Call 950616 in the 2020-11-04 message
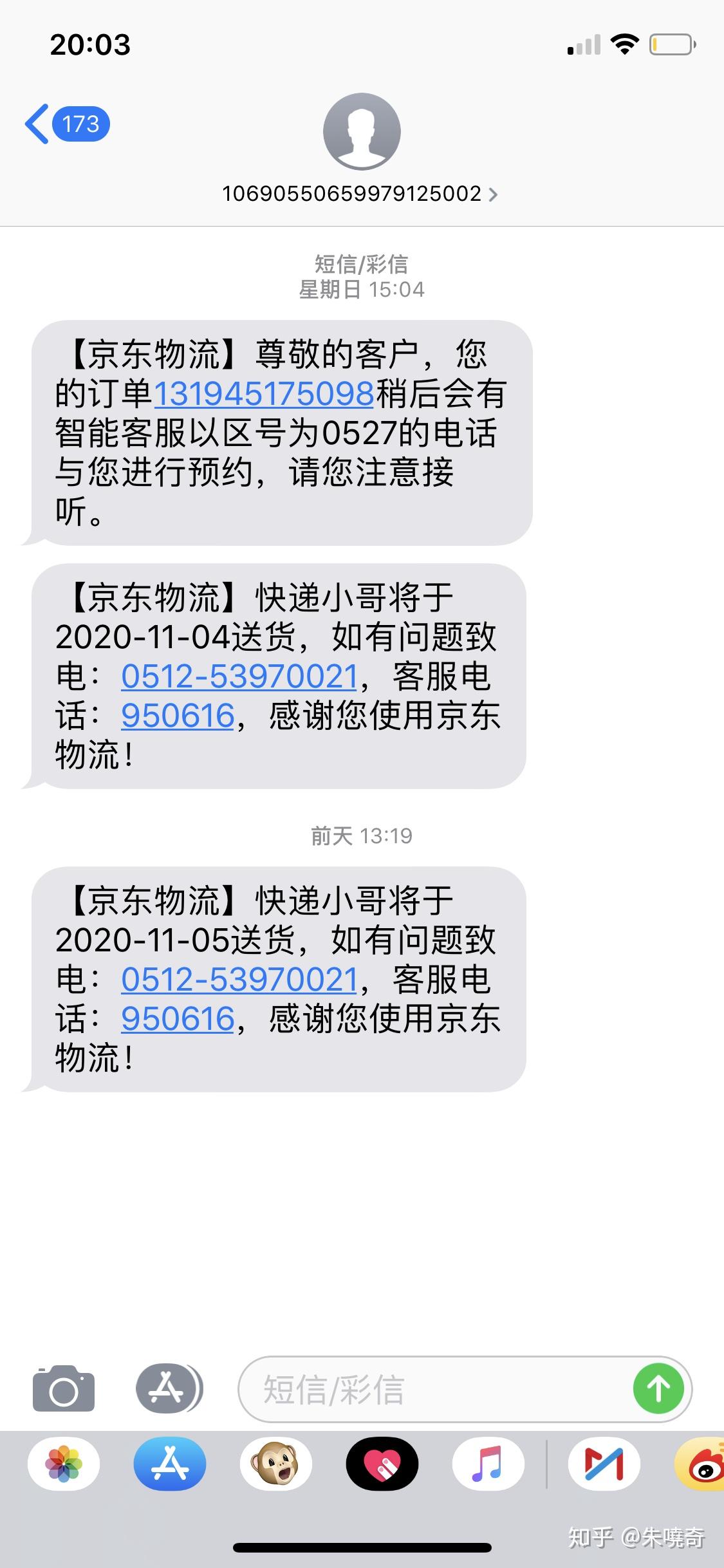724x1568 pixels. [178, 716]
